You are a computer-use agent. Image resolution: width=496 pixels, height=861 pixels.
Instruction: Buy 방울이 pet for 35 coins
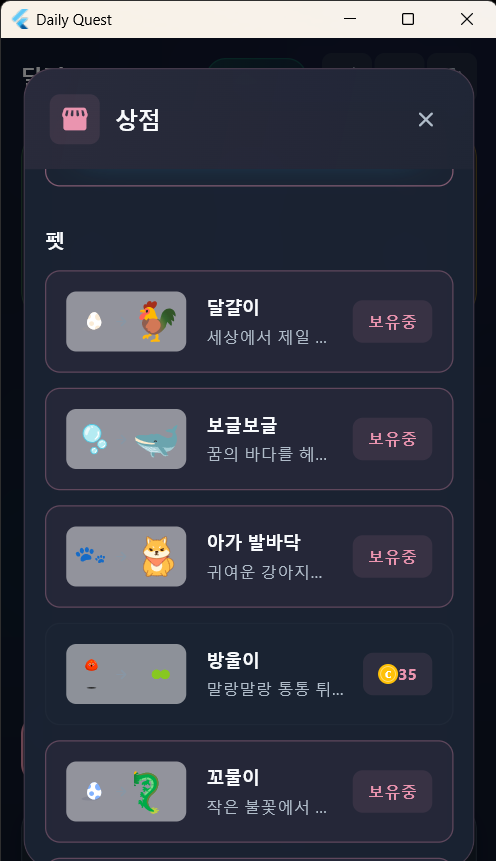[x=397, y=674]
